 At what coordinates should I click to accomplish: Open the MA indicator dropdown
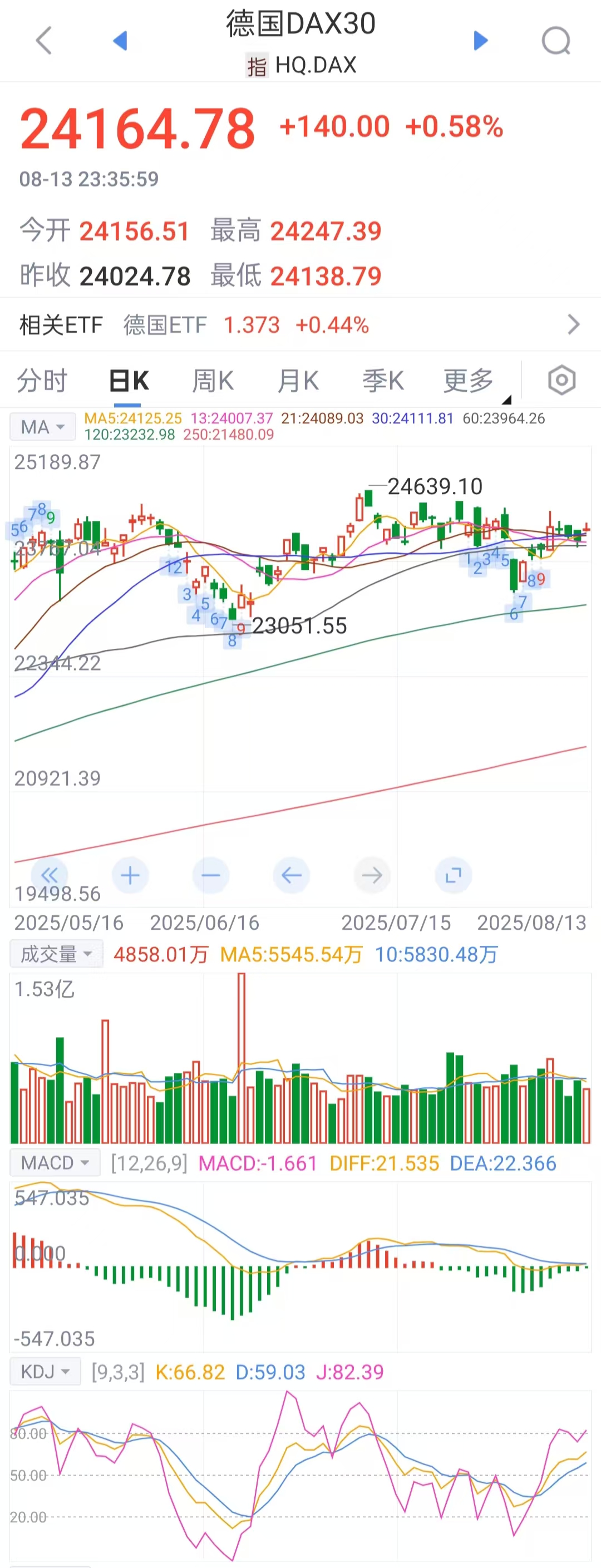[42, 427]
